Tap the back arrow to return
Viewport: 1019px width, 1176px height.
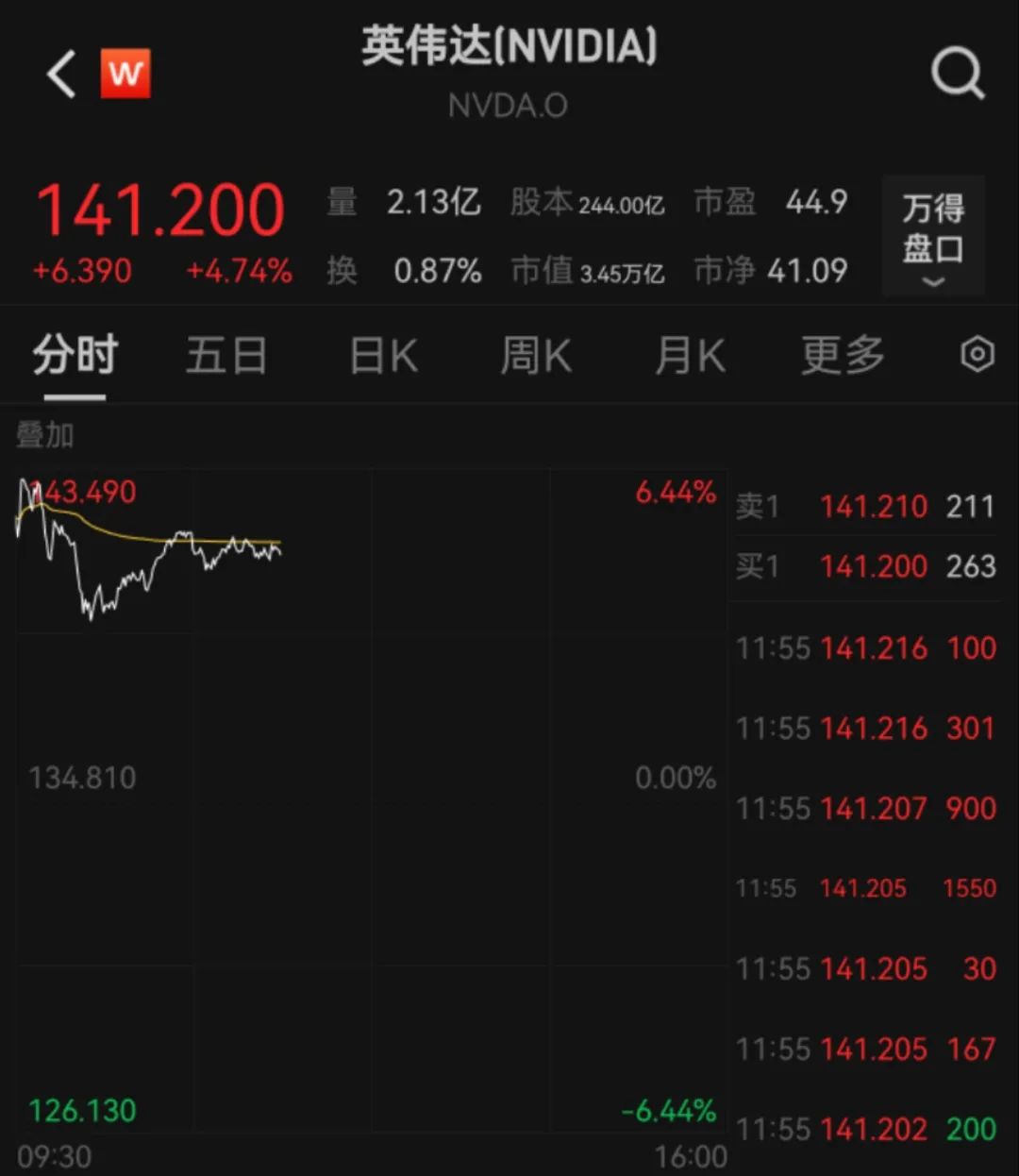click(59, 76)
